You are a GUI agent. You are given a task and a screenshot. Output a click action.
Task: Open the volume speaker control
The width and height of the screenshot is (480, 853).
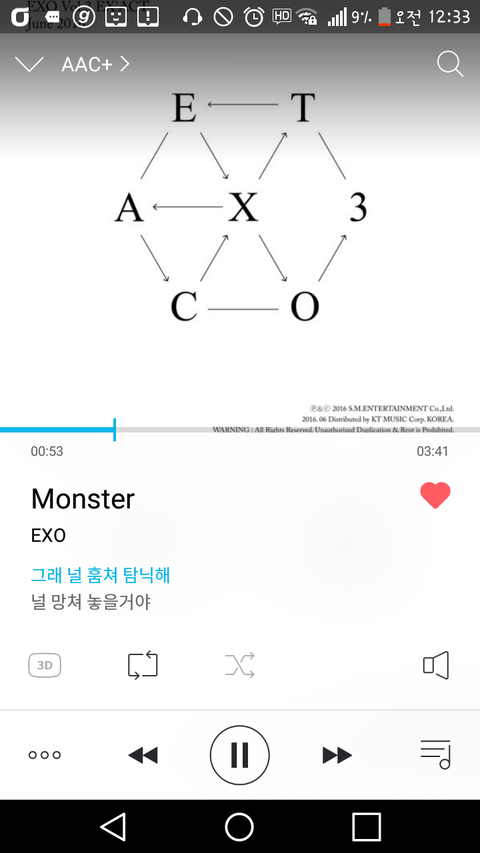(x=436, y=665)
